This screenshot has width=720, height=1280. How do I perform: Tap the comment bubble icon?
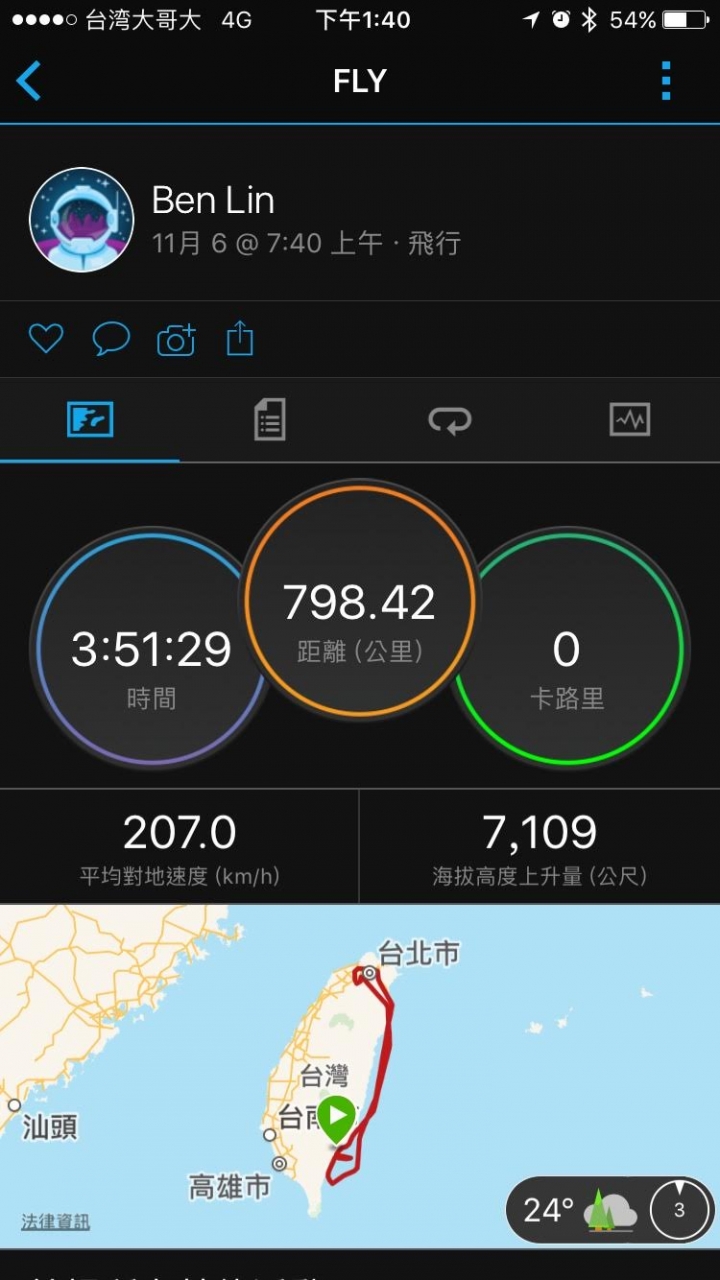[110, 339]
